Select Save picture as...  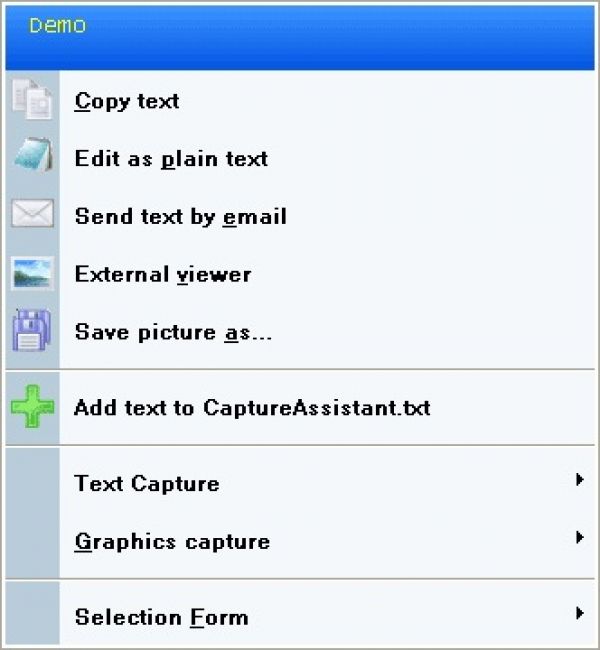(173, 333)
